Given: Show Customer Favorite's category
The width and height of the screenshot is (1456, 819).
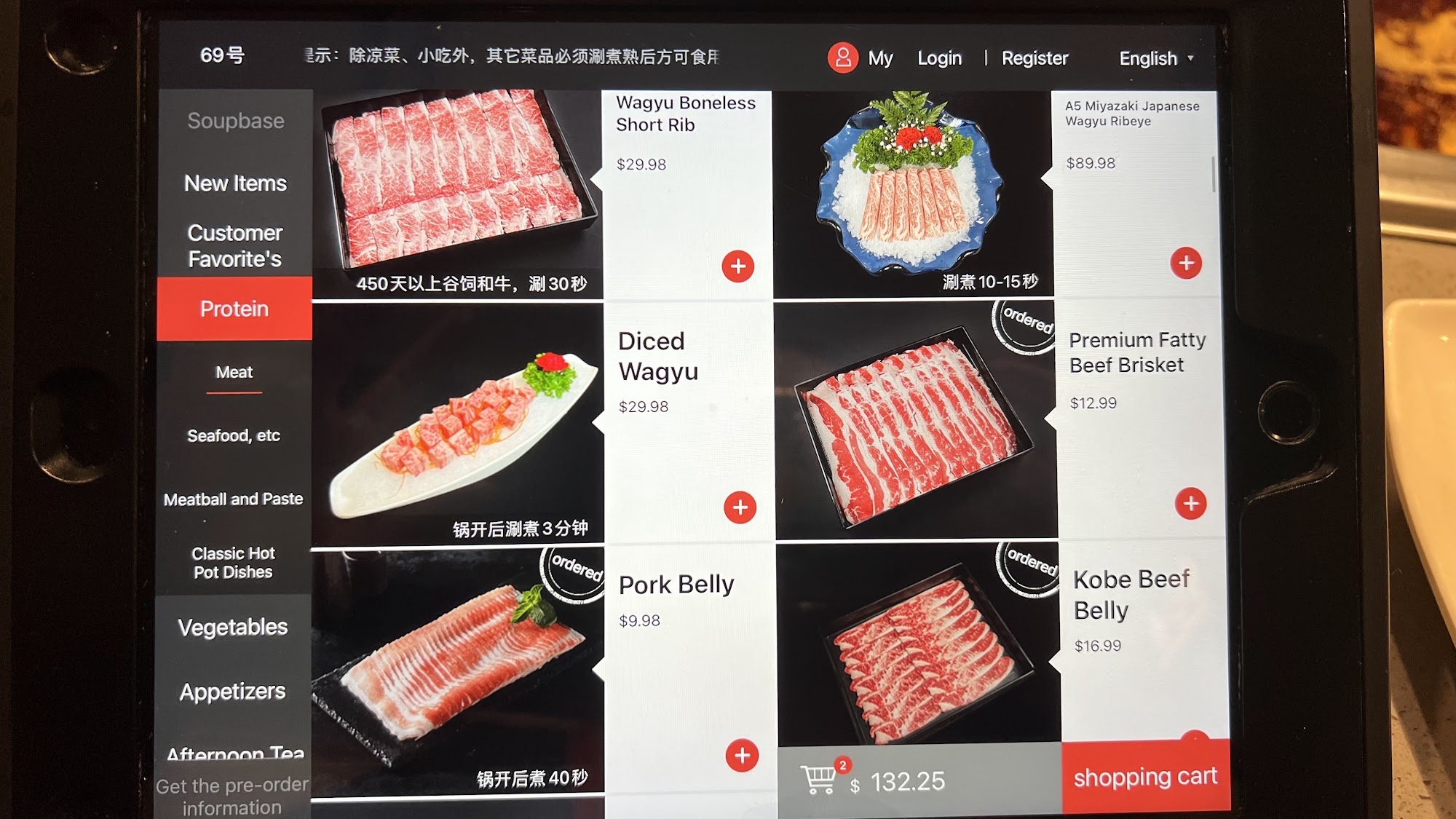Looking at the screenshot, I should tap(234, 246).
